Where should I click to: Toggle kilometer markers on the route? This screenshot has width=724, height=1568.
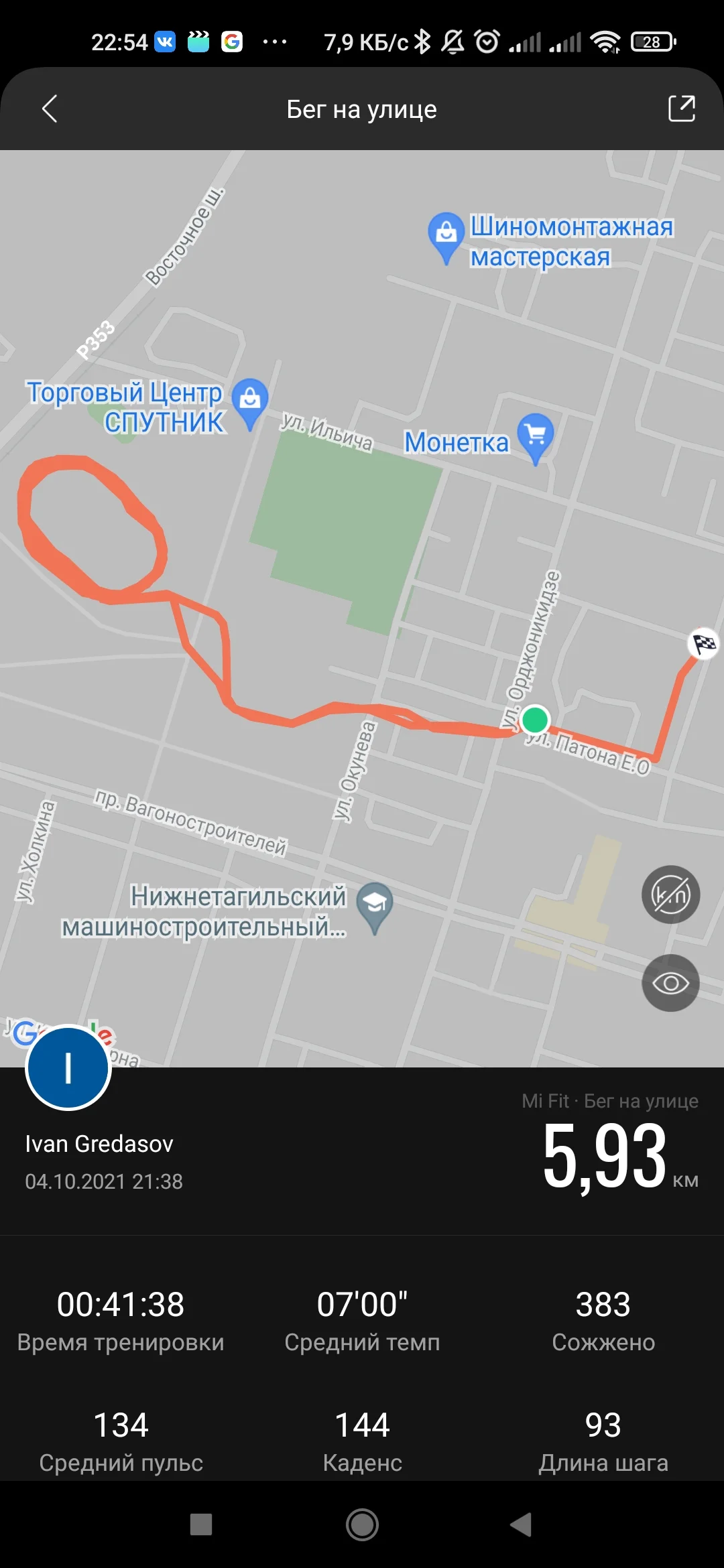coord(670,895)
